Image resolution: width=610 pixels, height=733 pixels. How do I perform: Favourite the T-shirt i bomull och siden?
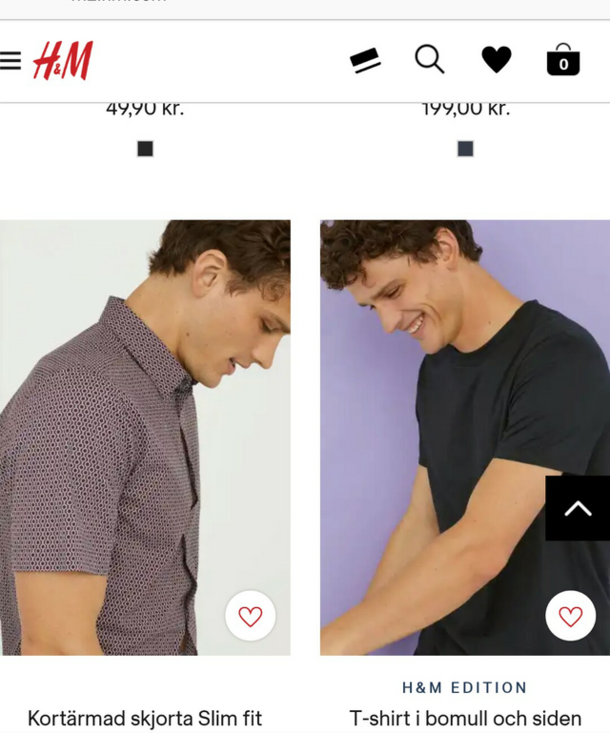coord(570,616)
